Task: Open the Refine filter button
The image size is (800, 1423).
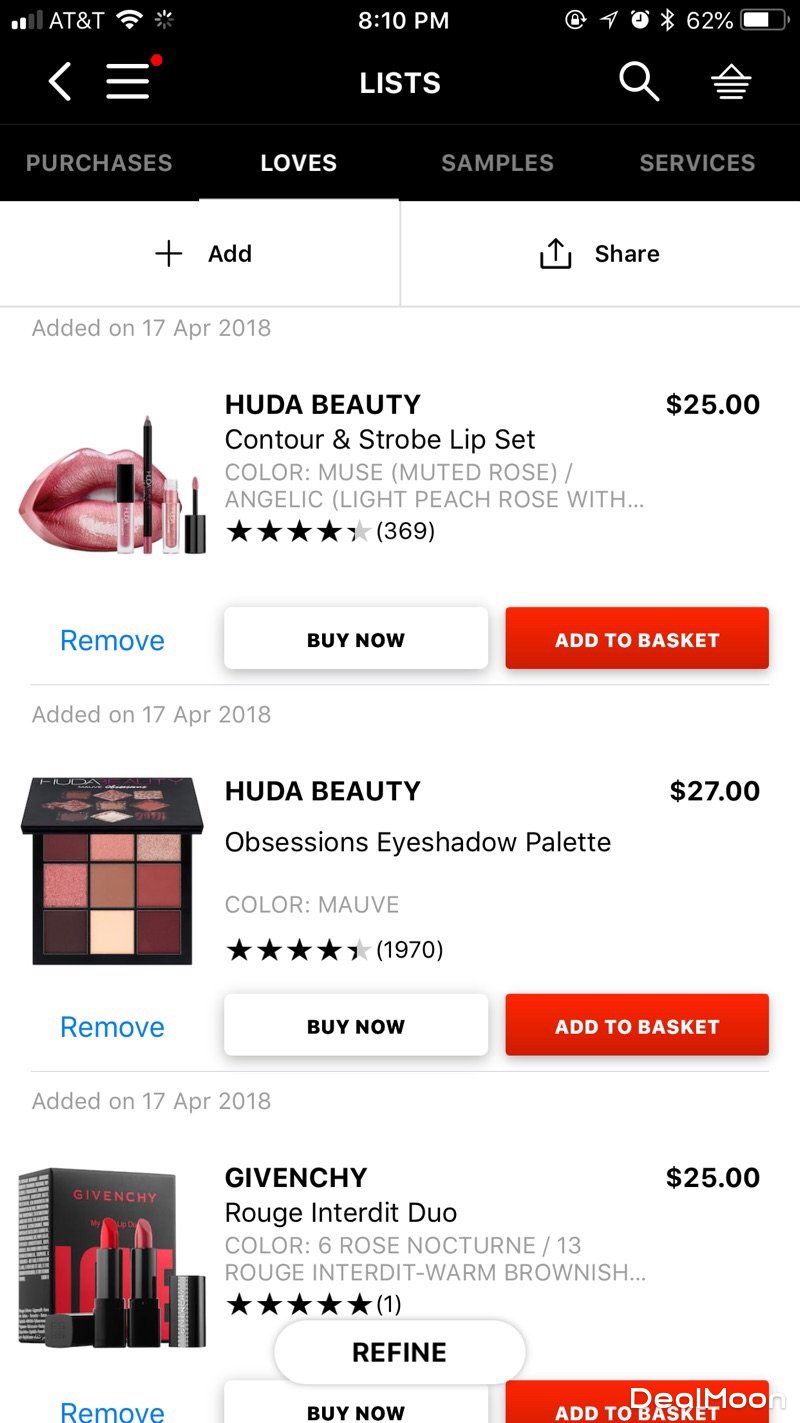Action: (399, 1352)
